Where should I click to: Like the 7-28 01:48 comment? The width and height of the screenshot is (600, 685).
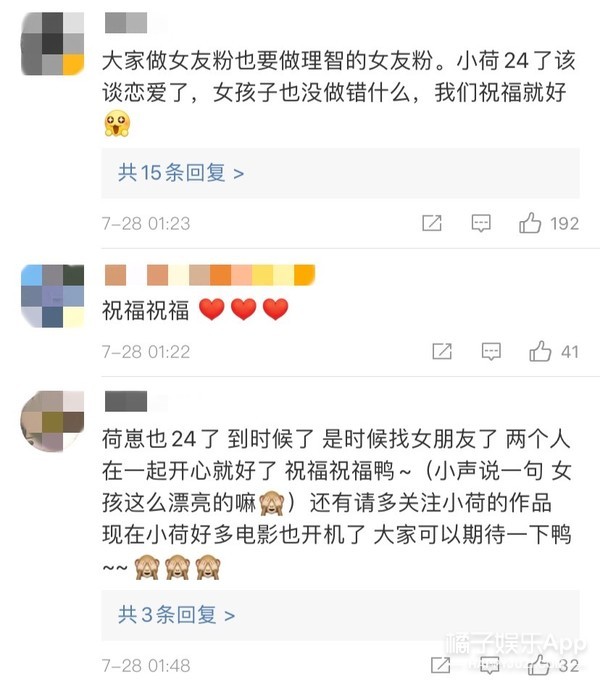coord(541,665)
